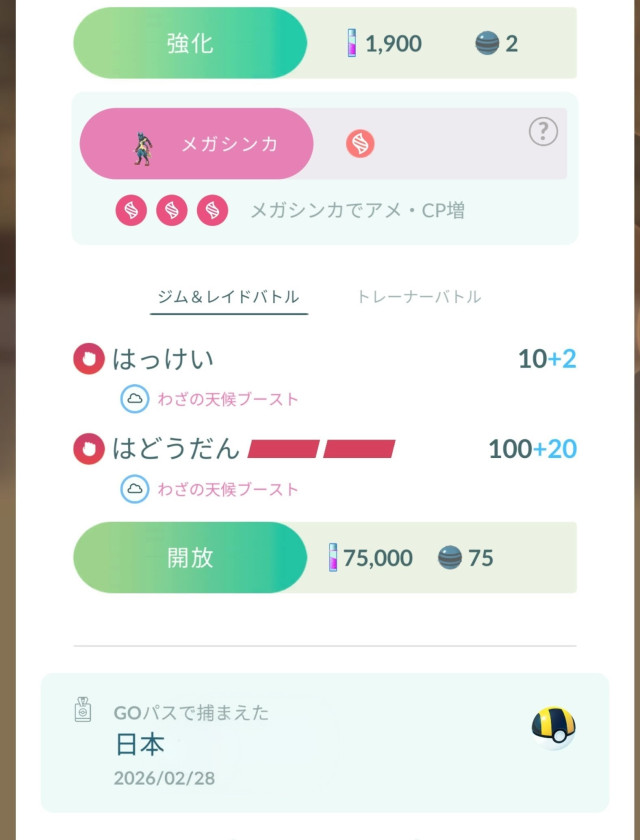Open the はどうだん charged move details
Viewport: 640px width, 840px height.
pyautogui.click(x=177, y=449)
